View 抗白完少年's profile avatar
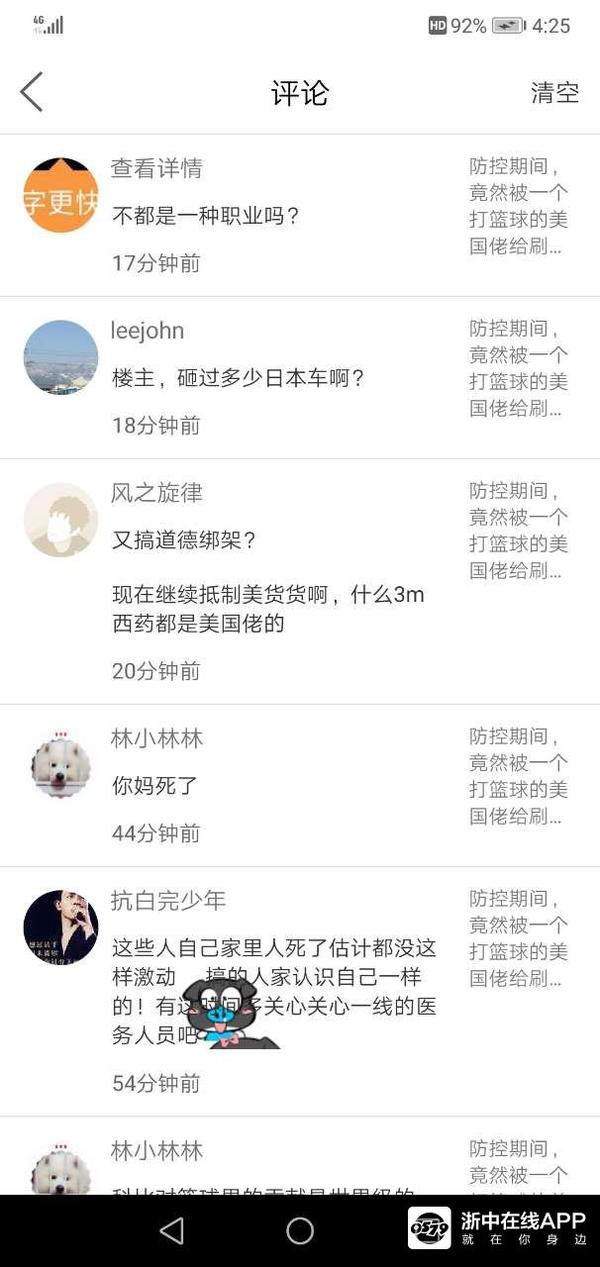 coord(61,927)
